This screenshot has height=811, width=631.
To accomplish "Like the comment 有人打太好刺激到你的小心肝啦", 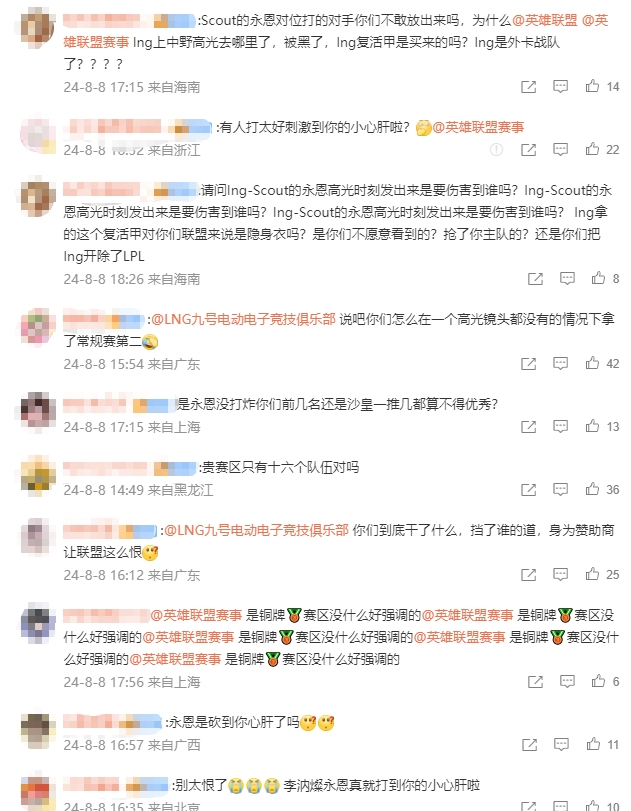I will coord(591,150).
